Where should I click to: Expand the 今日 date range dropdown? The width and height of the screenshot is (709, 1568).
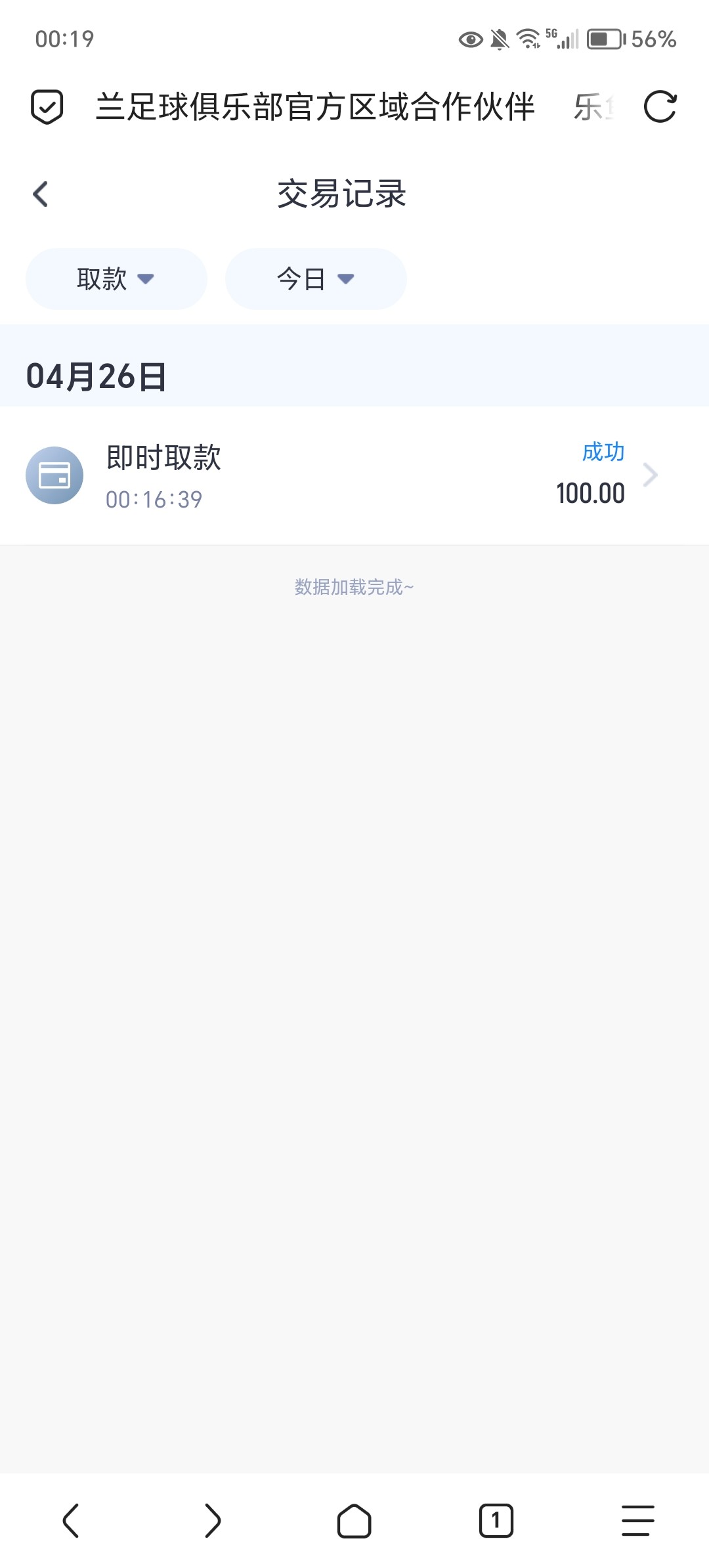(316, 278)
